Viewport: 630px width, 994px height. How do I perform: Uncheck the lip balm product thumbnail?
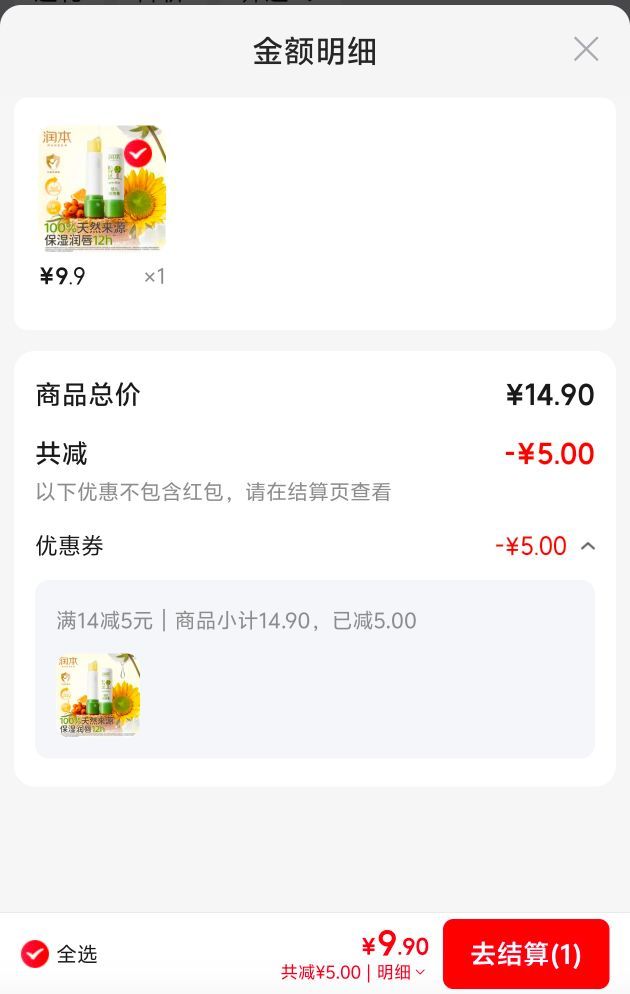(x=138, y=153)
